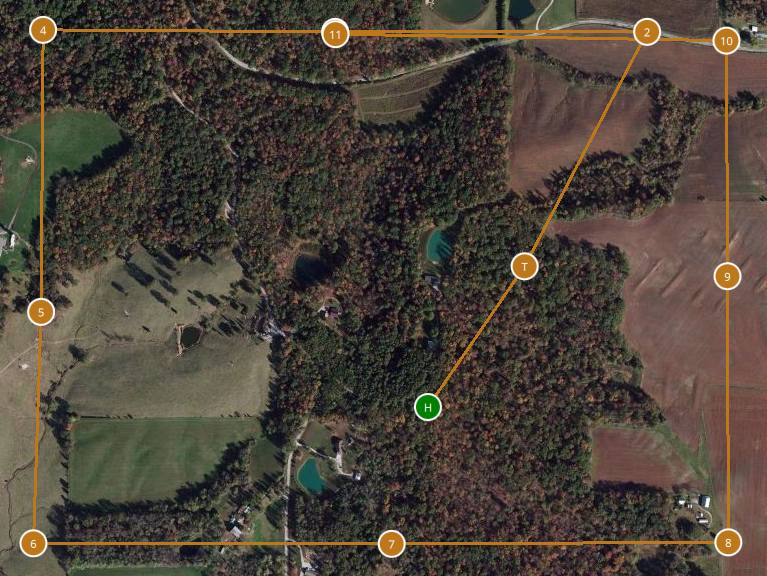Image resolution: width=767 pixels, height=576 pixels.
Task: Select the takeoff T marker
Action: 524,266
